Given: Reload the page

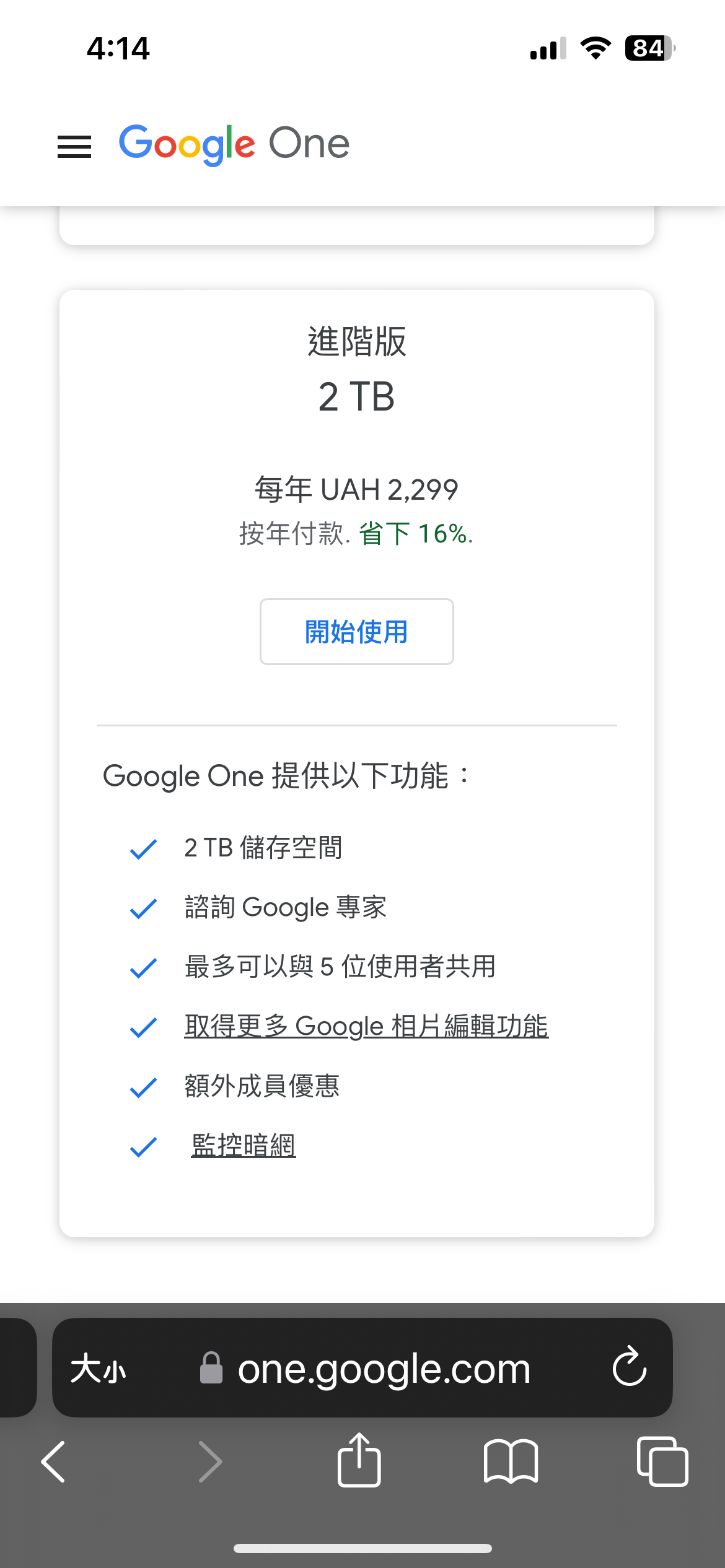Looking at the screenshot, I should click(x=630, y=1367).
